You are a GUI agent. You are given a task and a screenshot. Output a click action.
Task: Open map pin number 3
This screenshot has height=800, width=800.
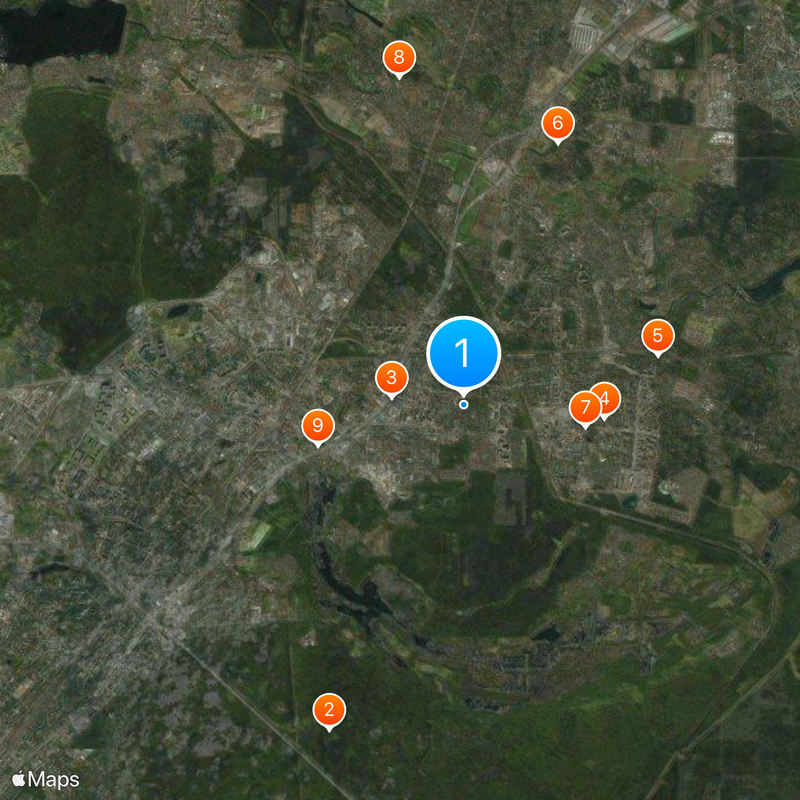point(391,378)
